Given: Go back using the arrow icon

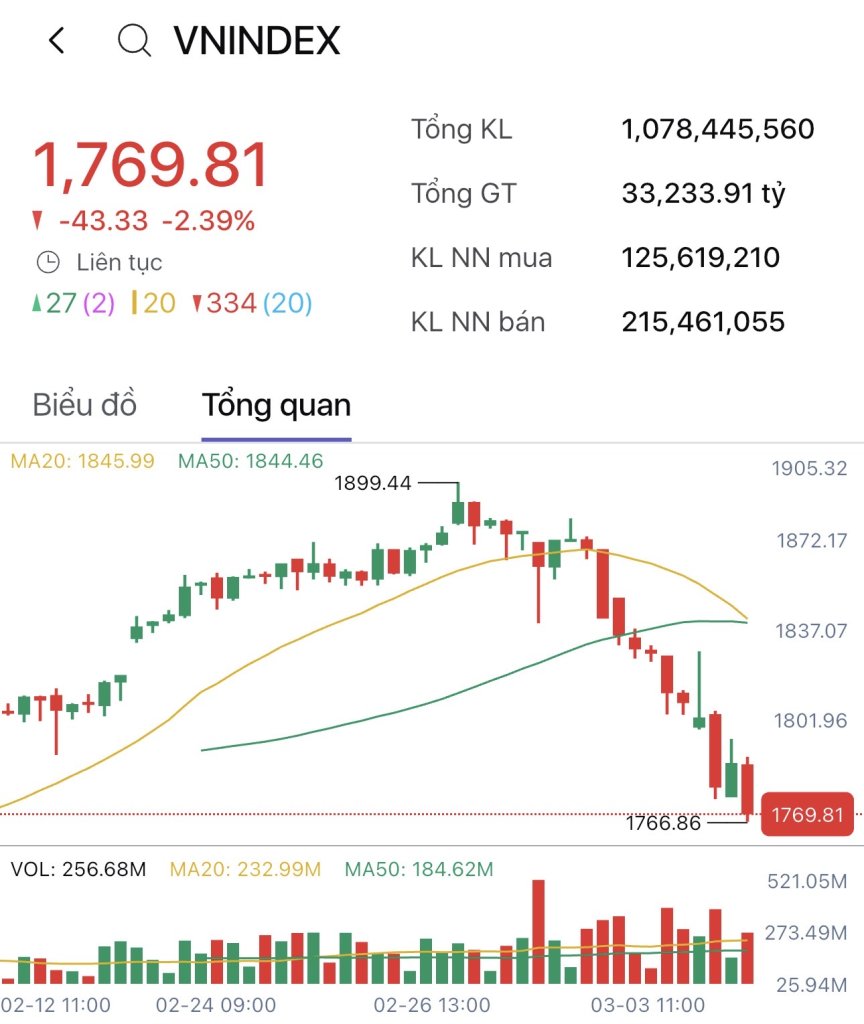Looking at the screenshot, I should (57, 41).
